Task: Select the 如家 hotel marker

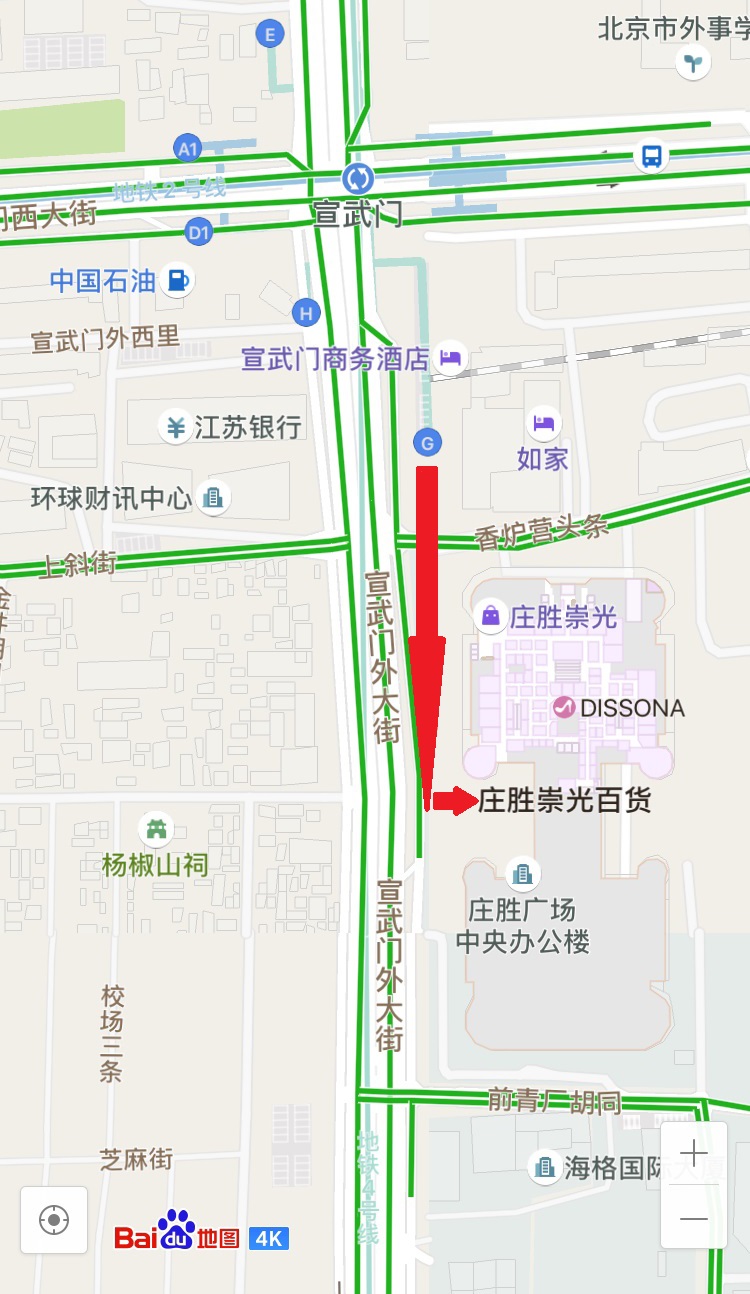Action: coord(543,422)
